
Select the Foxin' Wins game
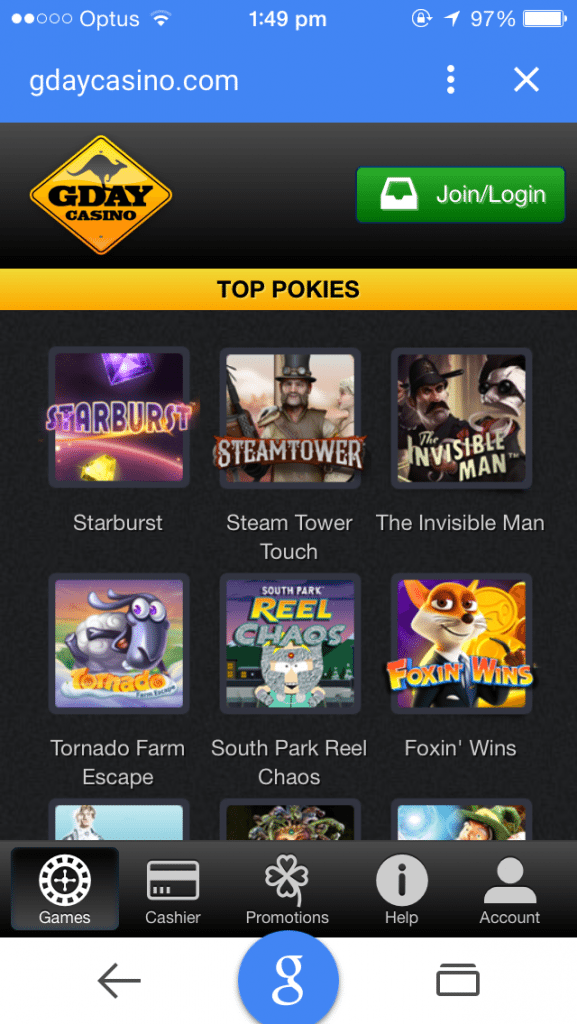click(x=461, y=643)
